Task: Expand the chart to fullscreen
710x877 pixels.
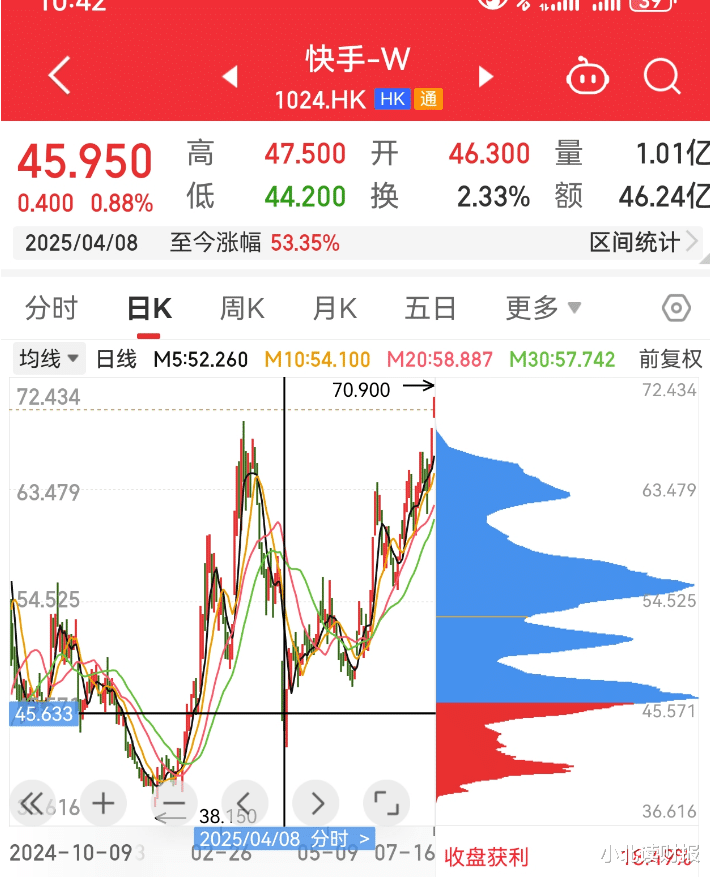Action: click(x=387, y=804)
